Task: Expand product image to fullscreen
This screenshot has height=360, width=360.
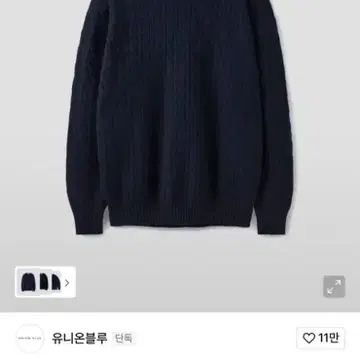Action: pos(334,287)
